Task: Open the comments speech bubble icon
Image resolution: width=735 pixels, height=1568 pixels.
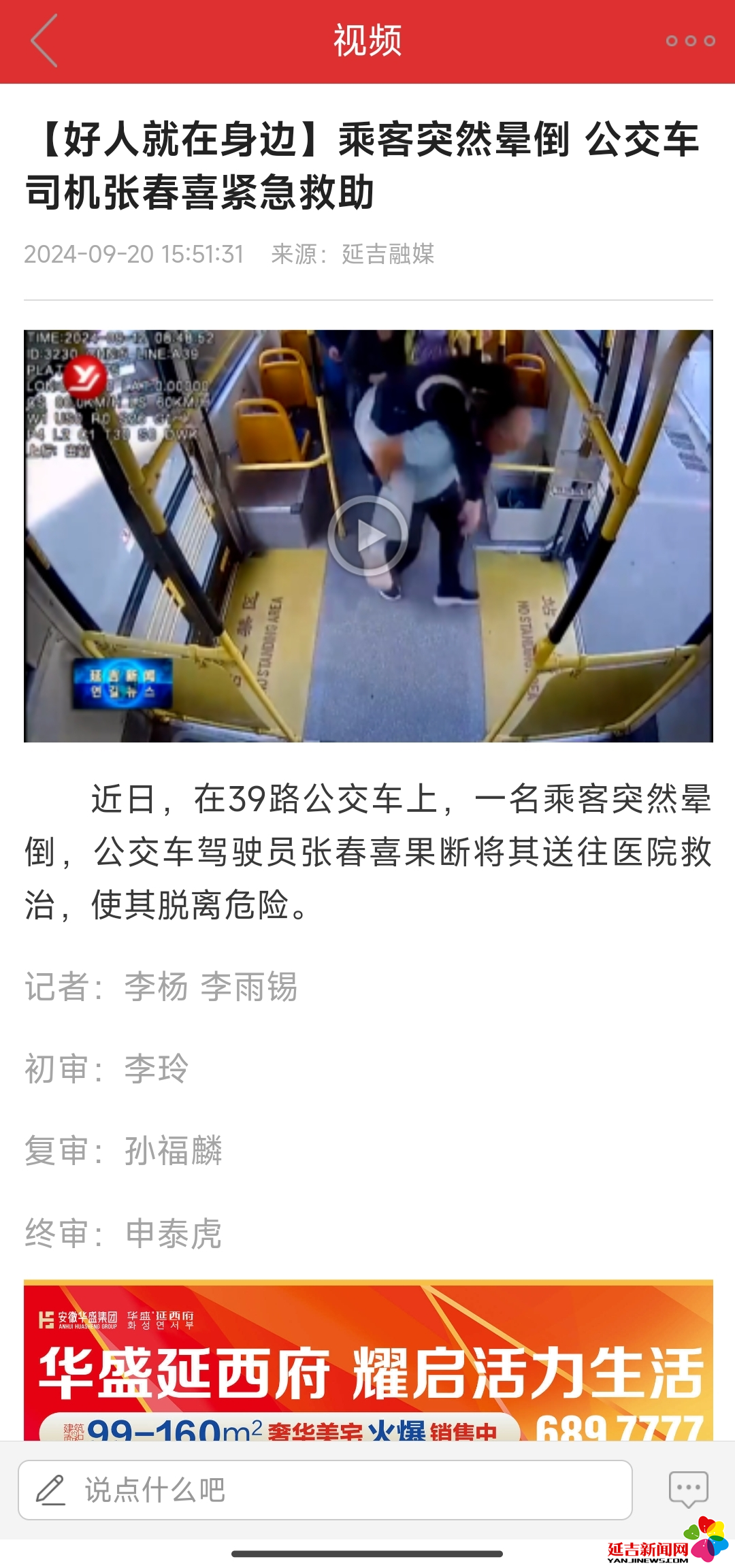Action: (x=688, y=1488)
